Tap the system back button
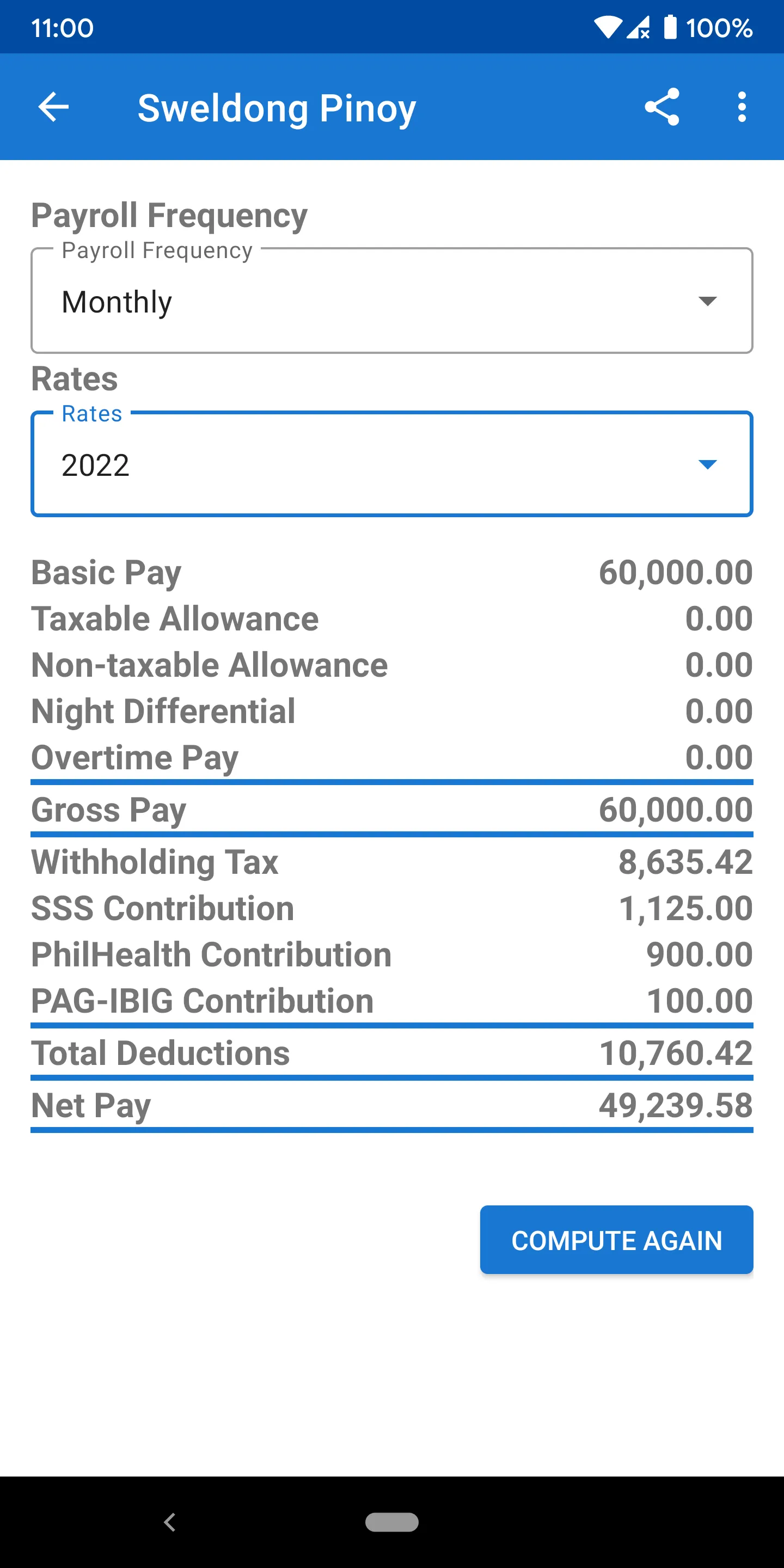This screenshot has height=1568, width=784. (x=170, y=1522)
